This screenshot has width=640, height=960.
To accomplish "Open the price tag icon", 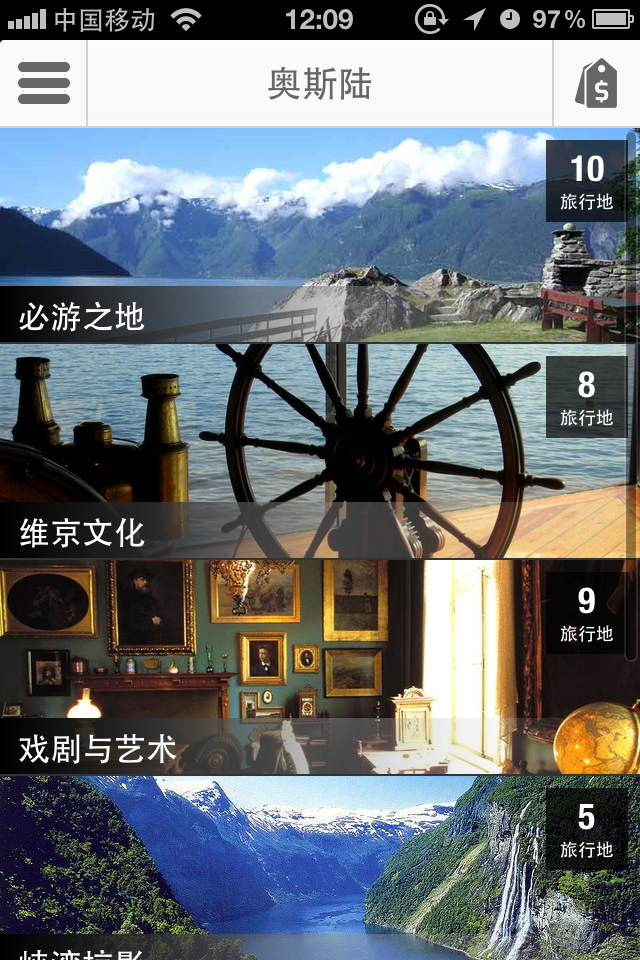I will pyautogui.click(x=597, y=83).
